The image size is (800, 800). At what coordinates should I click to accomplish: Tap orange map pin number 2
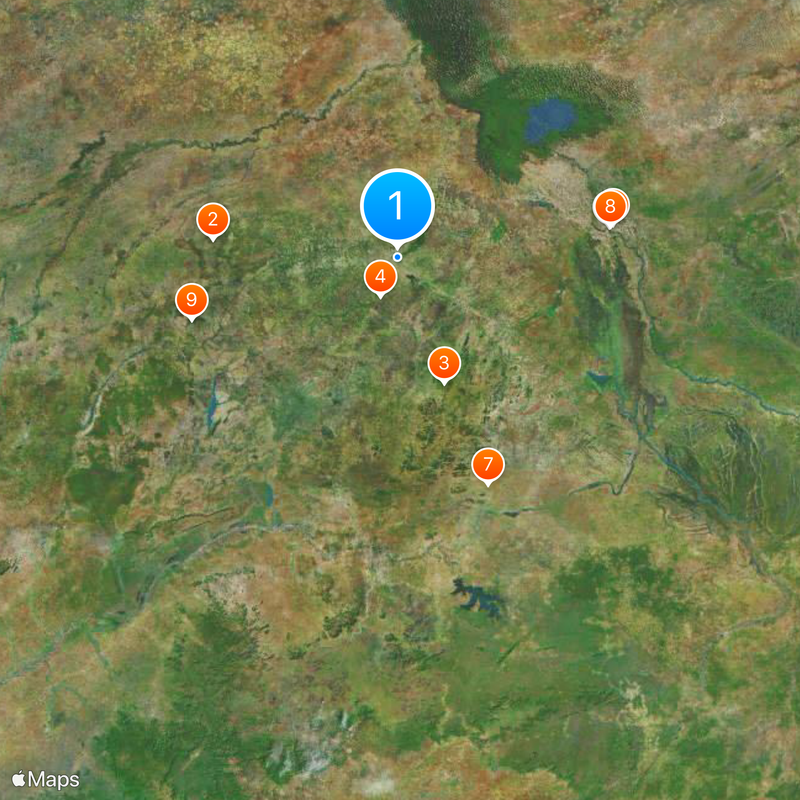point(212,220)
